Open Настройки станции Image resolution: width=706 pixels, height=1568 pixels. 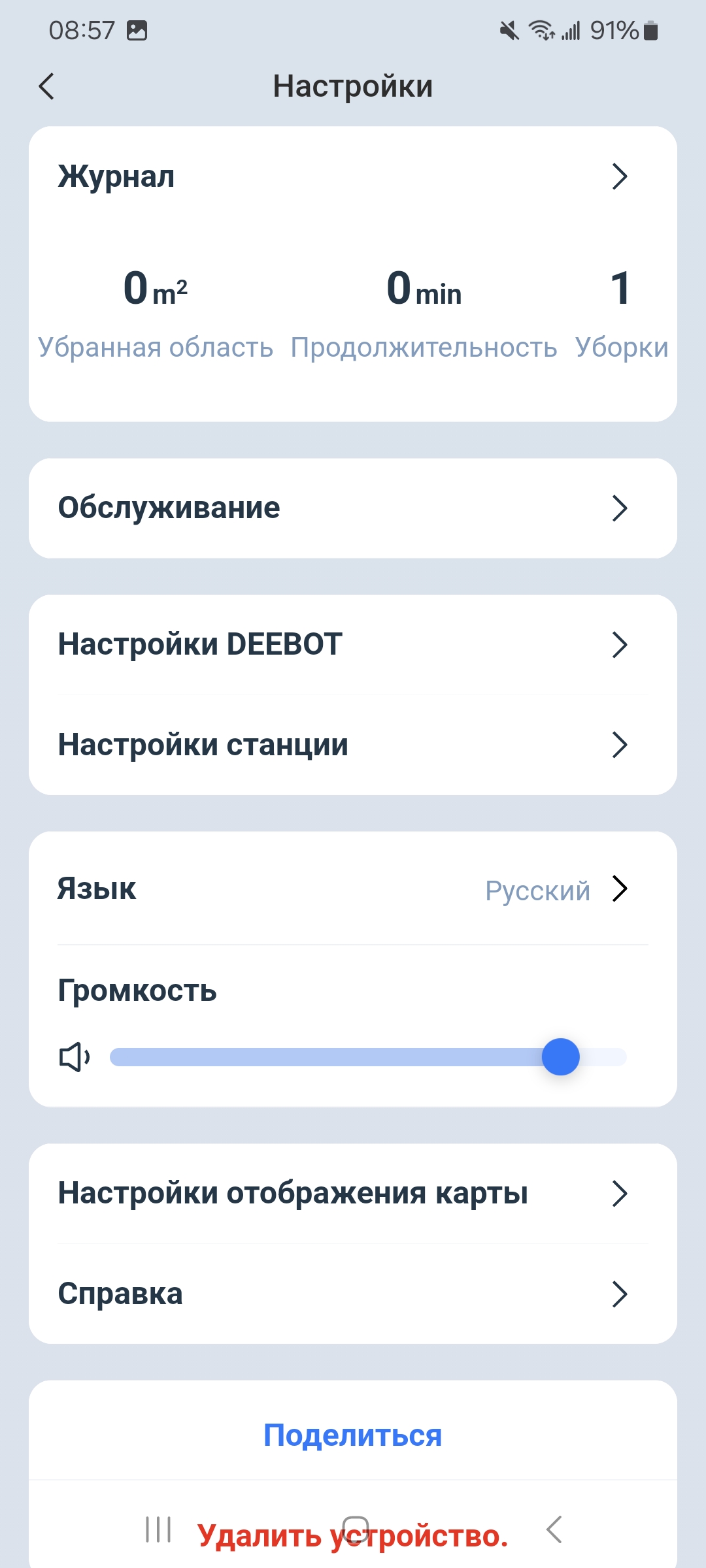(x=353, y=745)
